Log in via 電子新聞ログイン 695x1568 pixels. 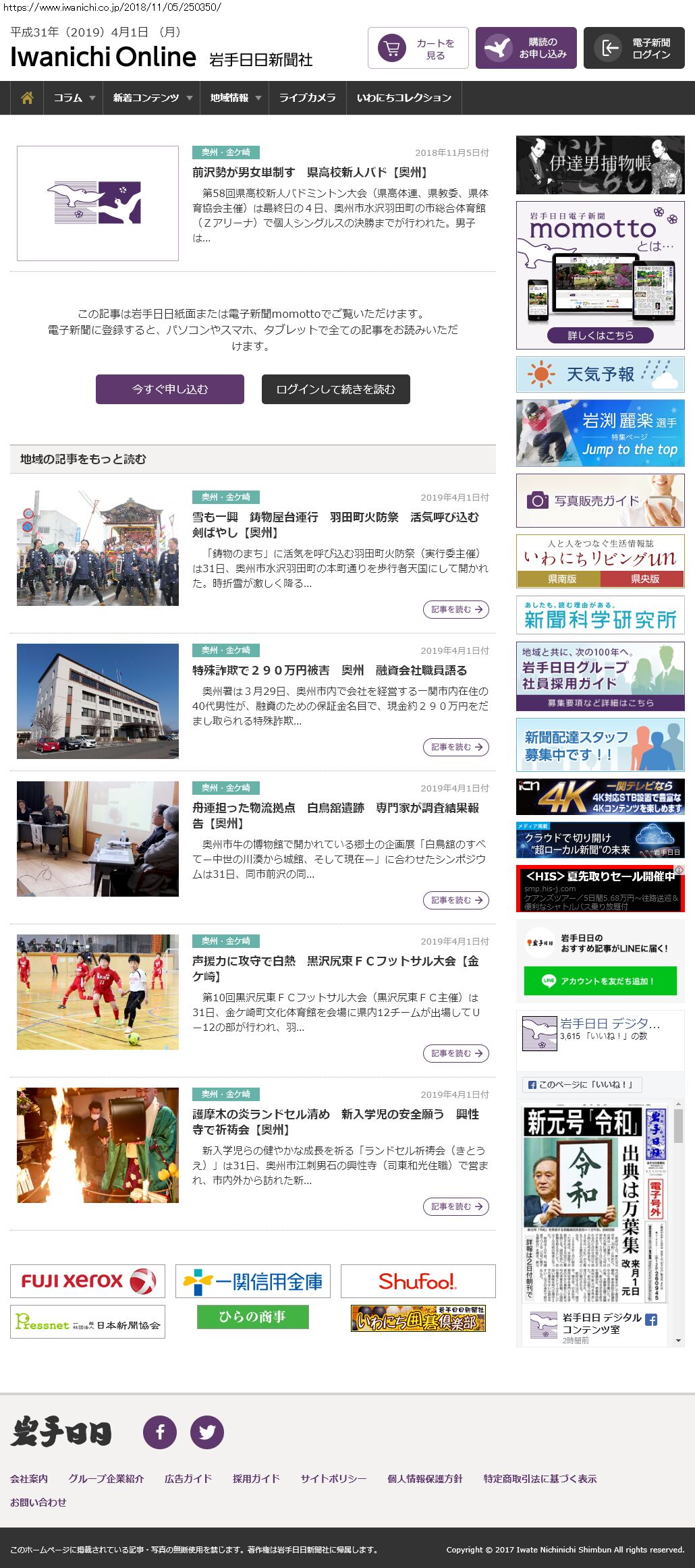[634, 48]
